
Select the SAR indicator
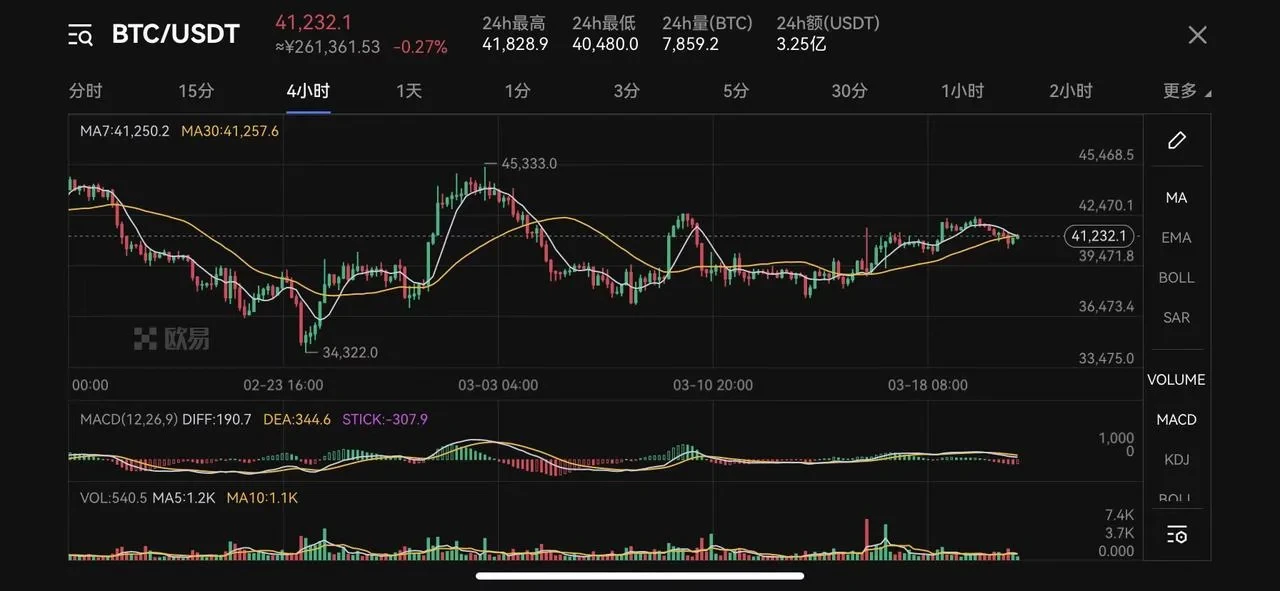pos(1177,318)
